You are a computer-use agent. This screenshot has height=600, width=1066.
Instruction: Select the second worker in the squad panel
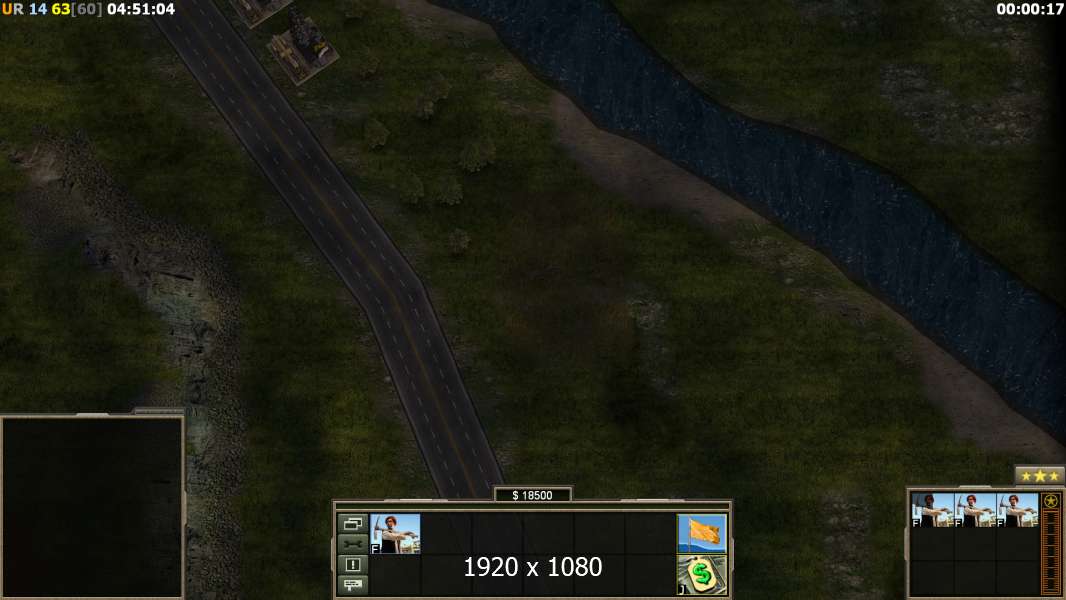click(975, 510)
